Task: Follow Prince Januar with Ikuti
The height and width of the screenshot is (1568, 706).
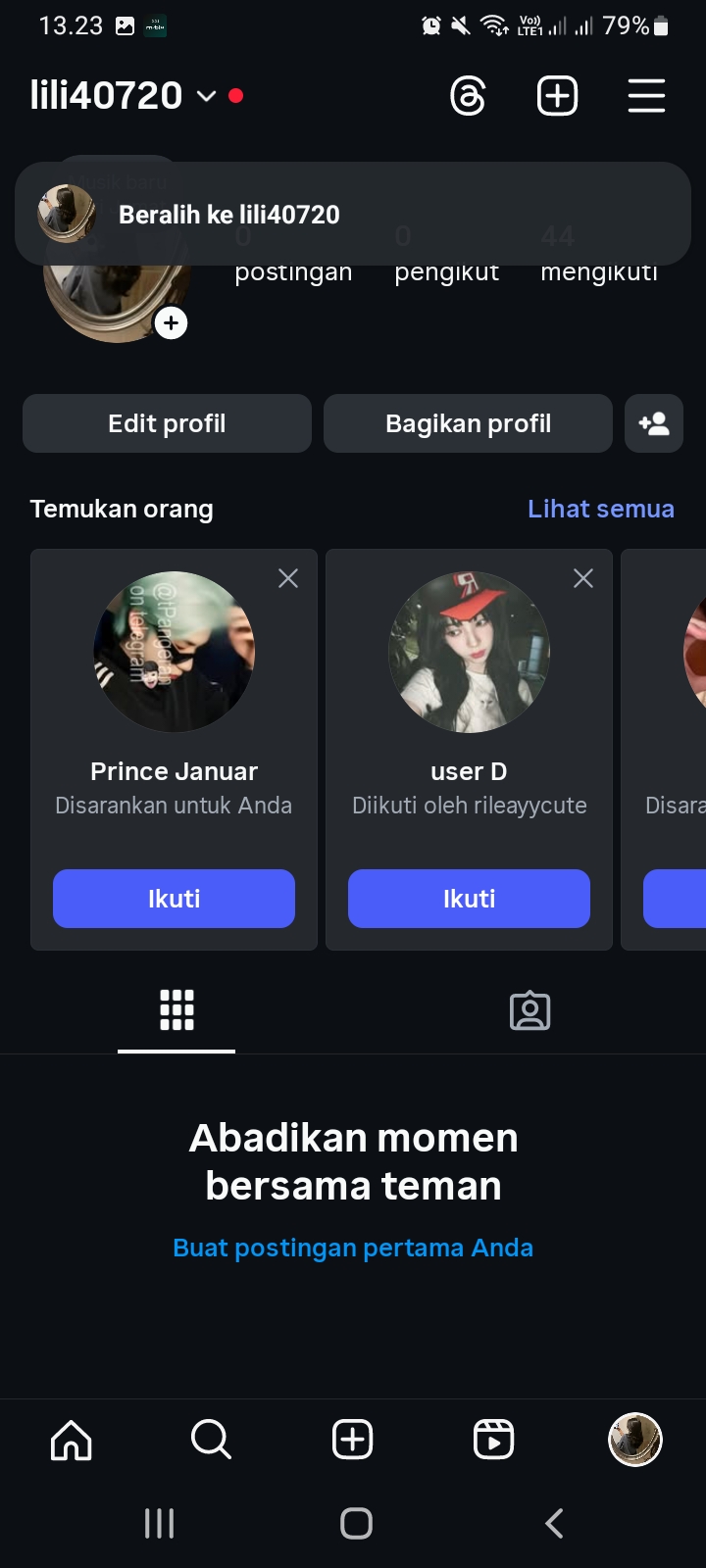Action: coord(174,899)
